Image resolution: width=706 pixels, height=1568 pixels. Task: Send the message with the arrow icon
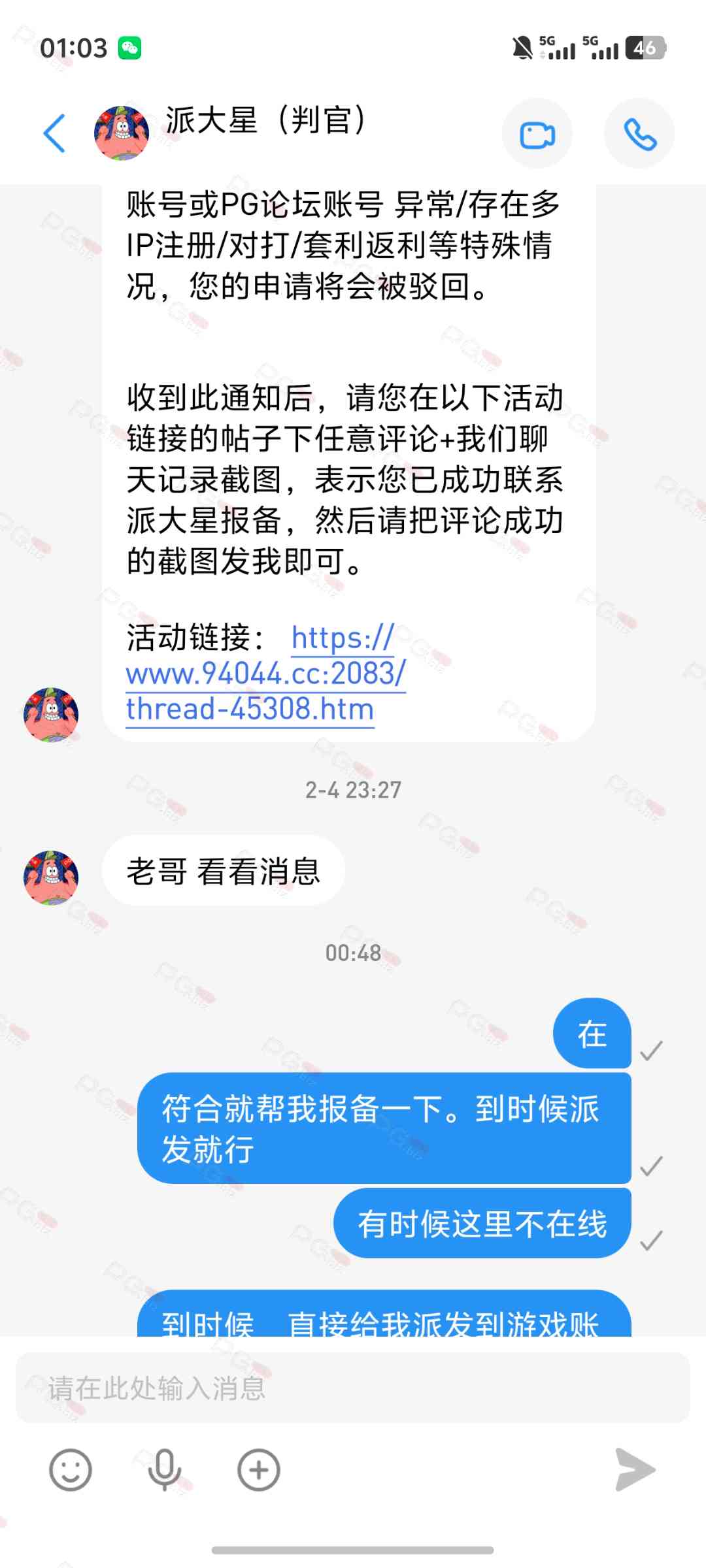[x=635, y=1470]
